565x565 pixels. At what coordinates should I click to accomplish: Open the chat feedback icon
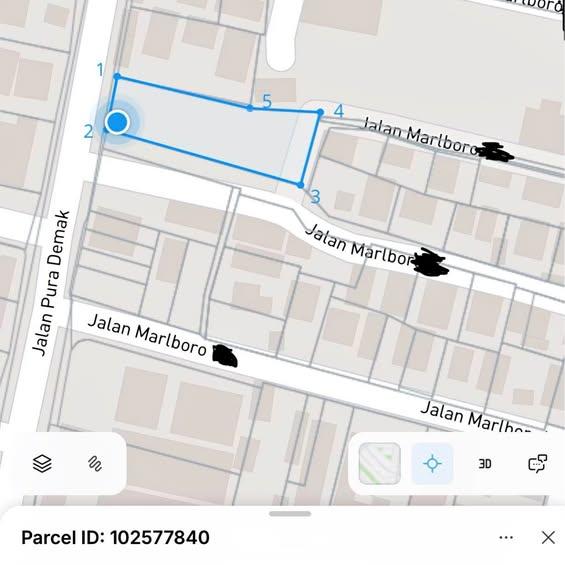538,463
